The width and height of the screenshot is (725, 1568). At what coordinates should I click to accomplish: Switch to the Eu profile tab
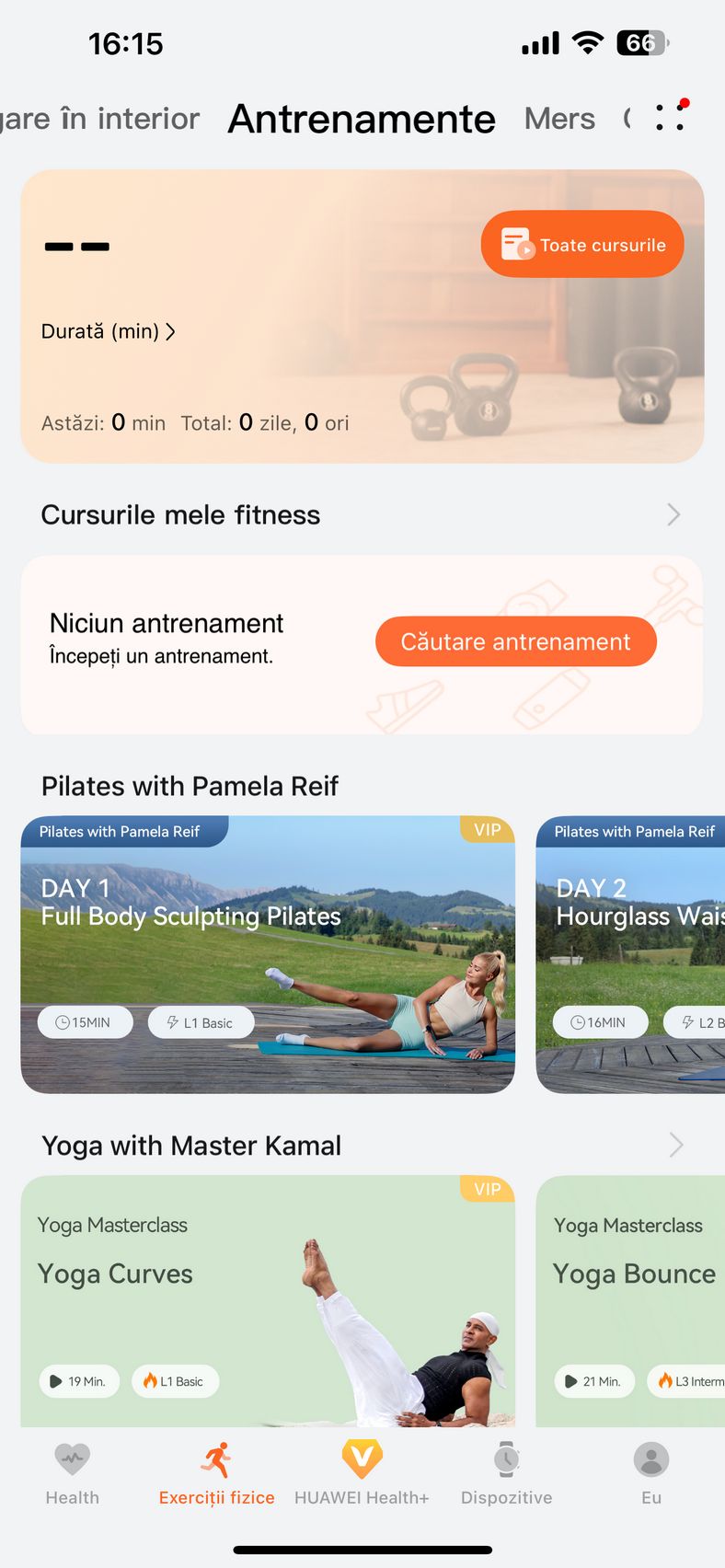(x=651, y=1474)
